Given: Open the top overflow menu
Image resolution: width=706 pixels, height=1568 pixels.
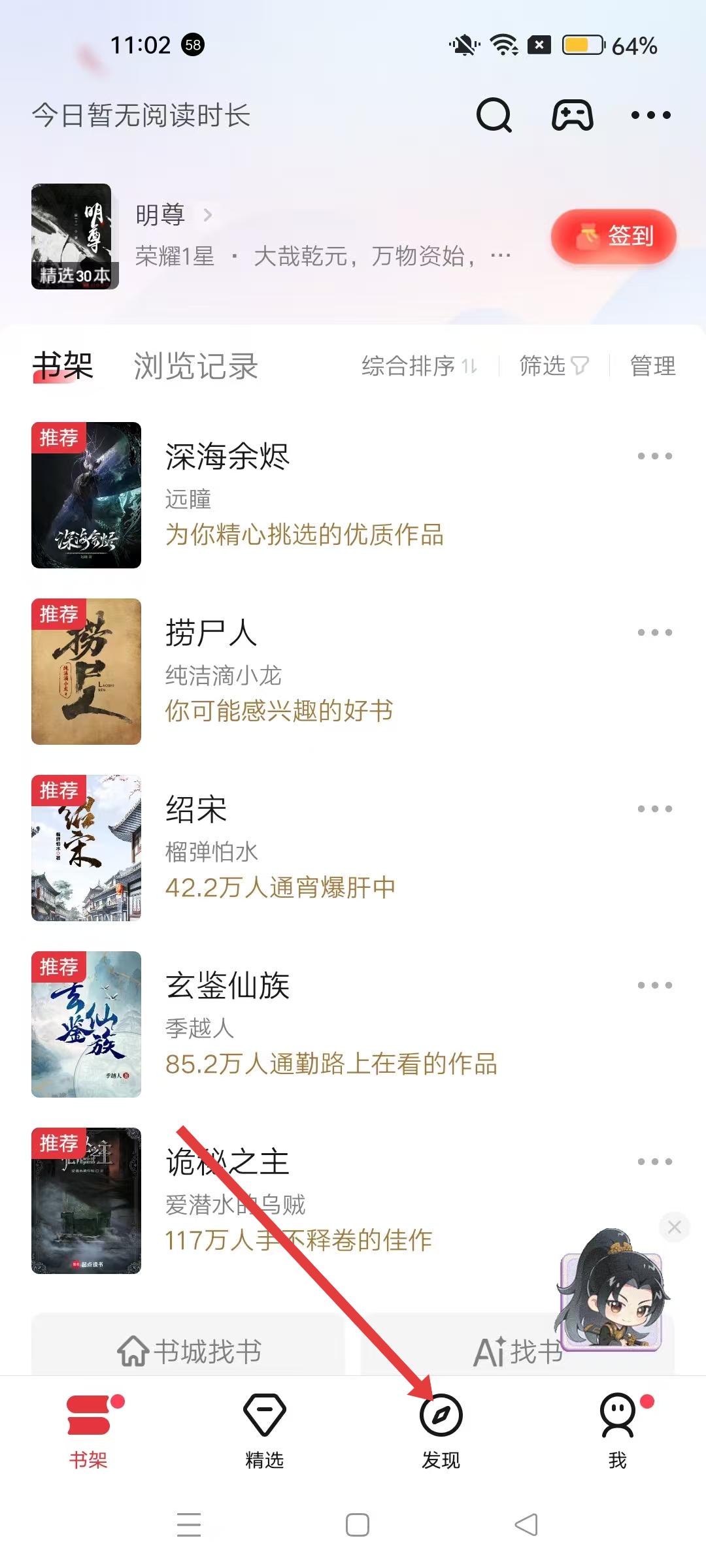Looking at the screenshot, I should (650, 116).
